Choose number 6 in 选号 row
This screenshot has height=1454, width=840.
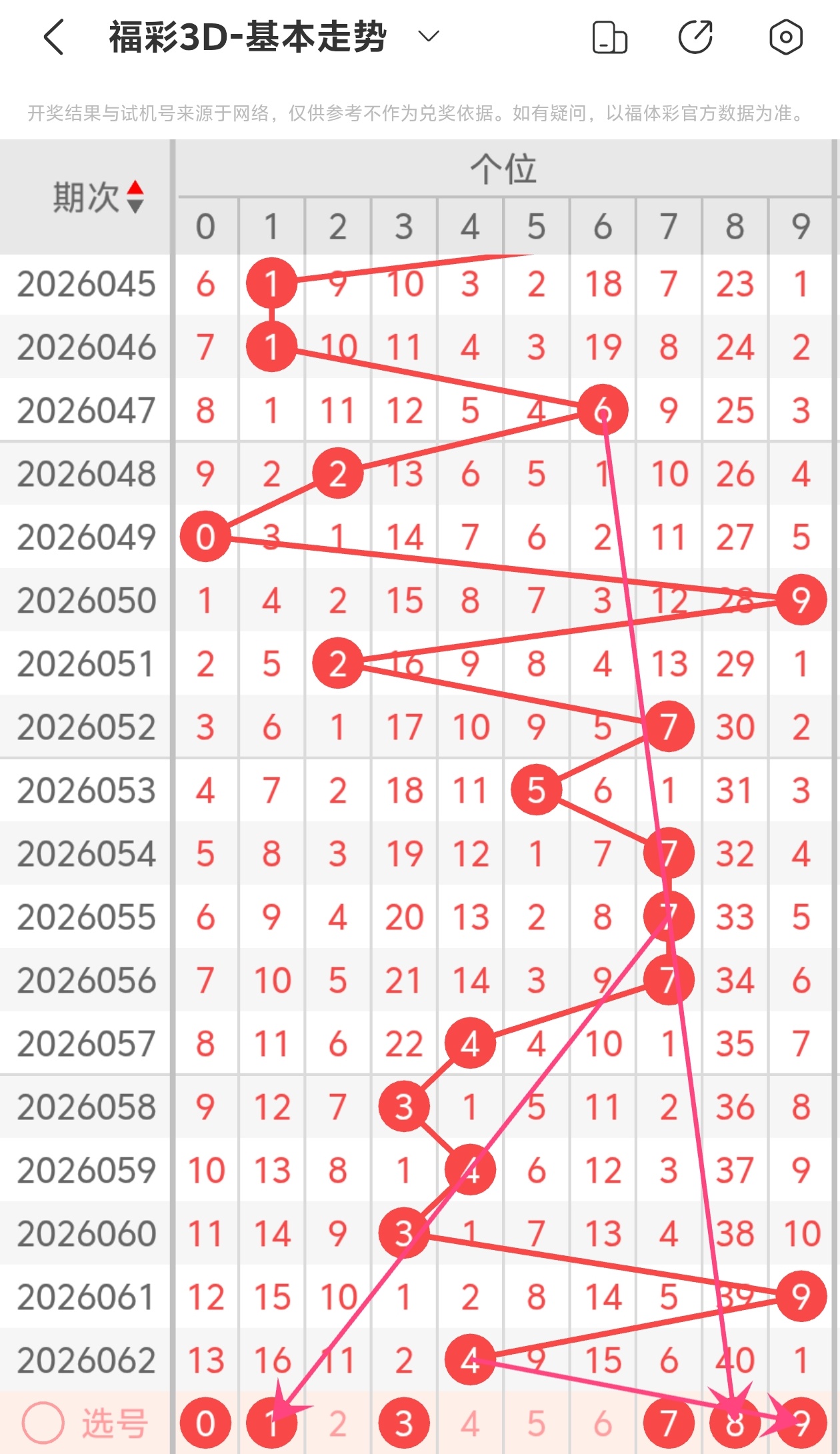pyautogui.click(x=603, y=1423)
